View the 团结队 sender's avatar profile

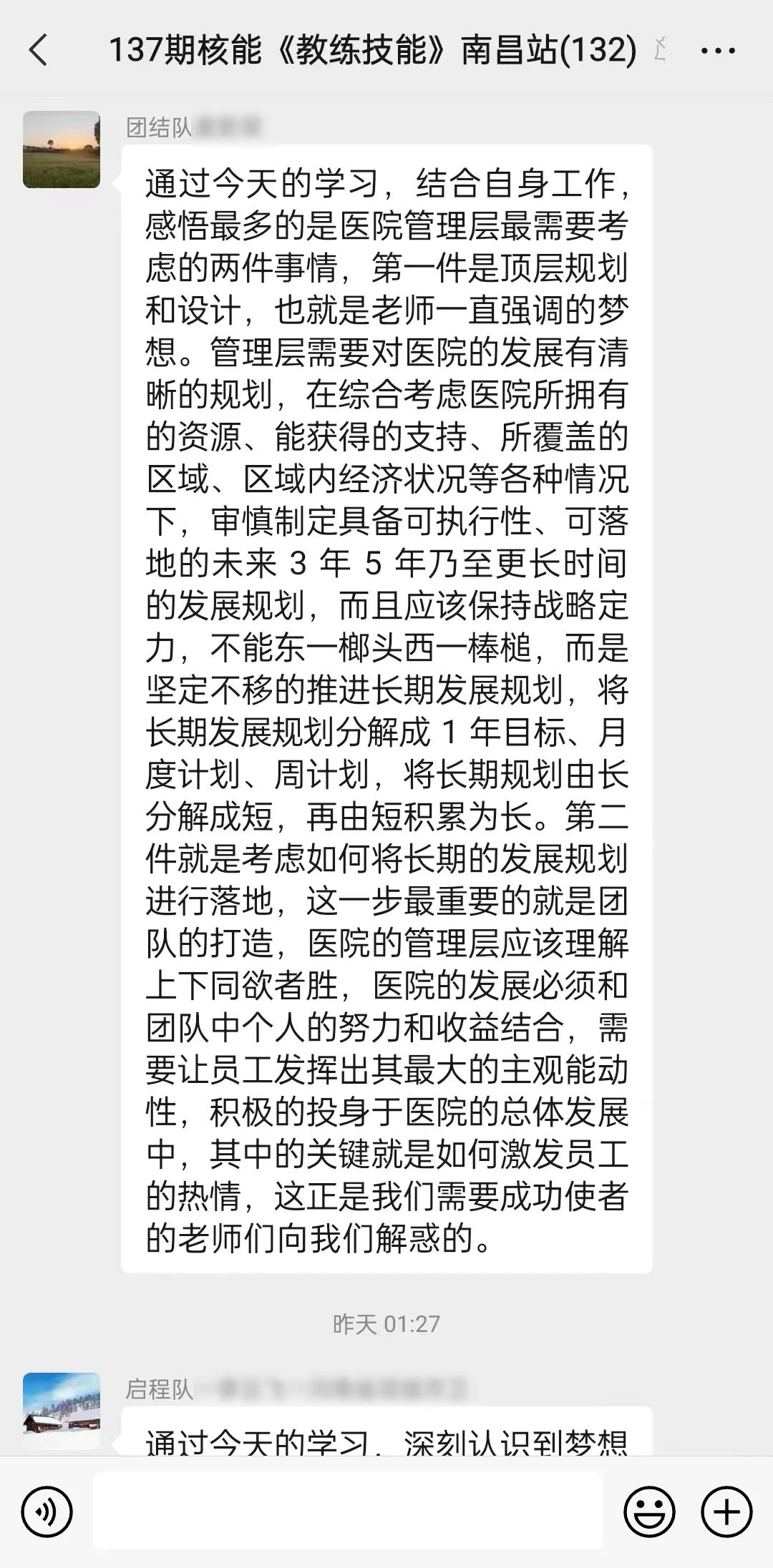pyautogui.click(x=62, y=150)
